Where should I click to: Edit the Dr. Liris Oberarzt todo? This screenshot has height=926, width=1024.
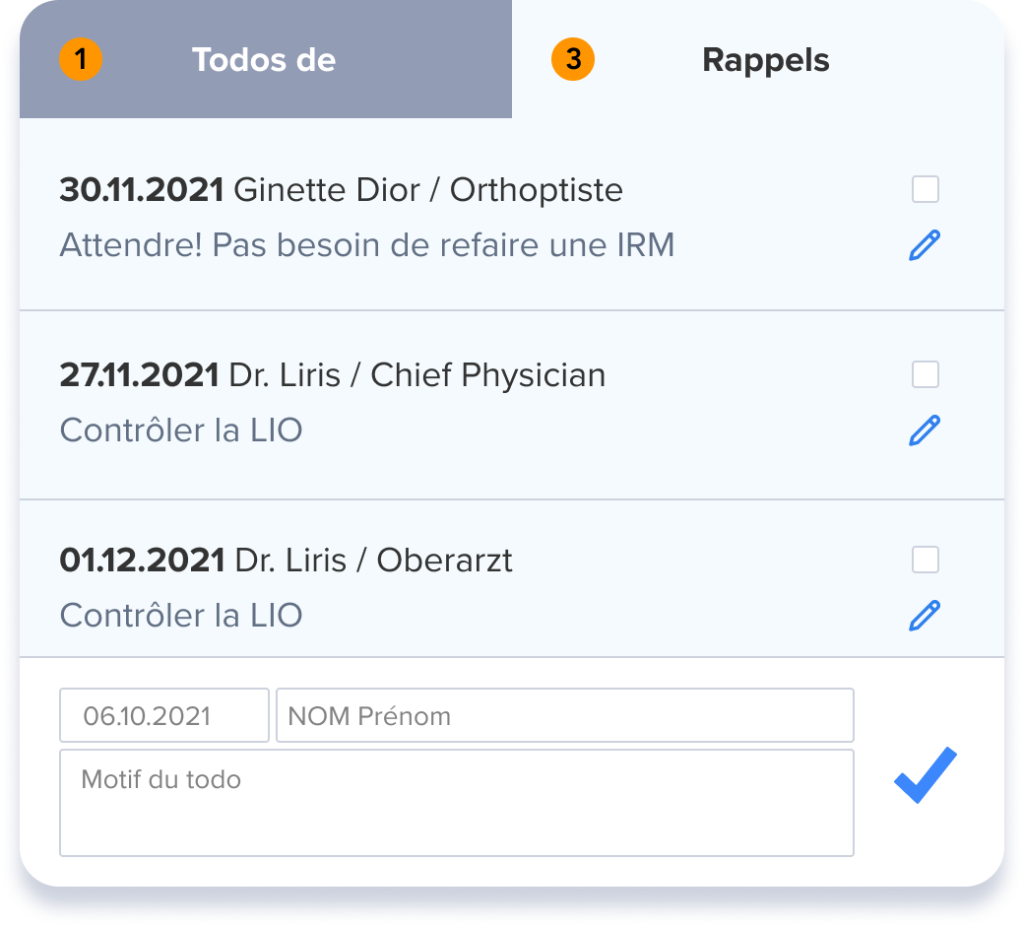pyautogui.click(x=924, y=615)
